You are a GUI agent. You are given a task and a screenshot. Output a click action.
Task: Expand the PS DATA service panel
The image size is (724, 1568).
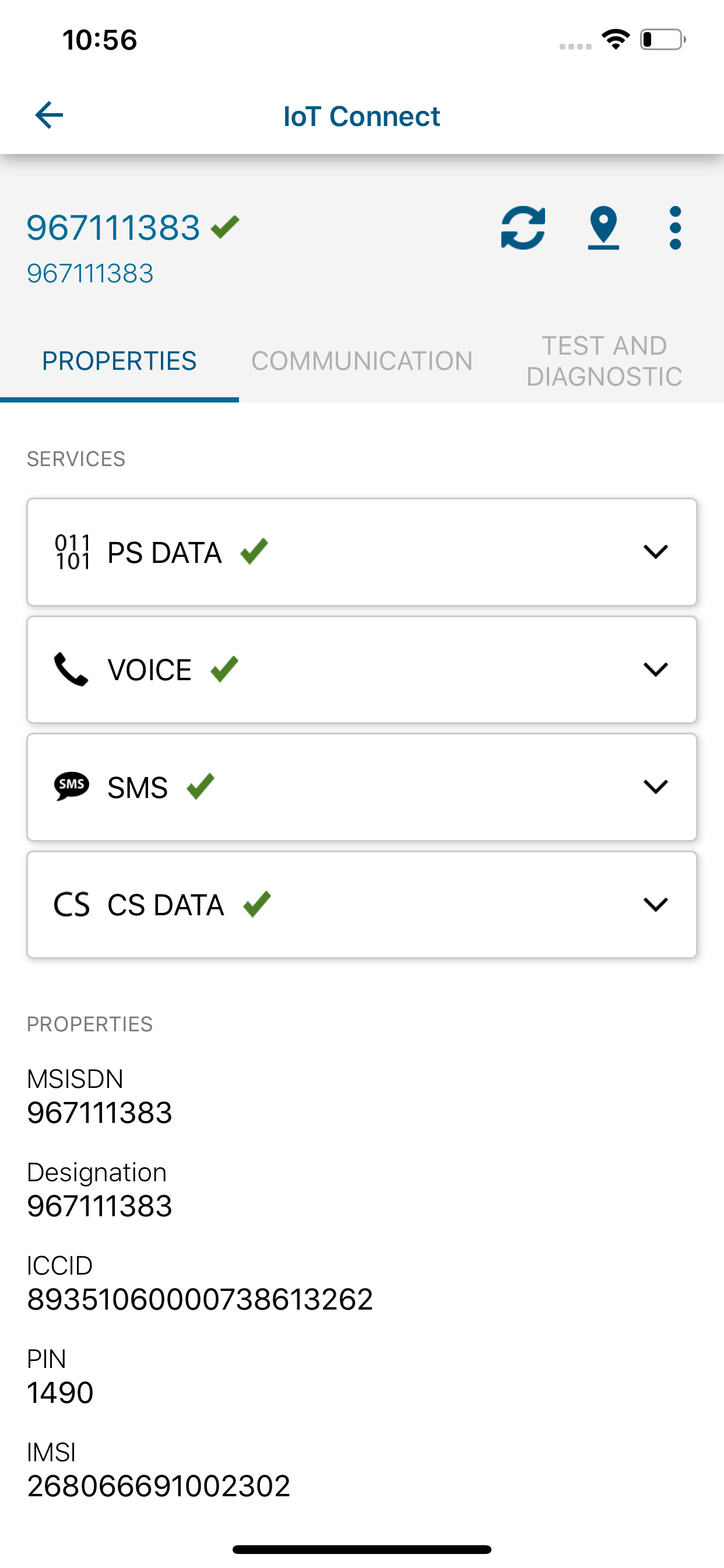655,552
